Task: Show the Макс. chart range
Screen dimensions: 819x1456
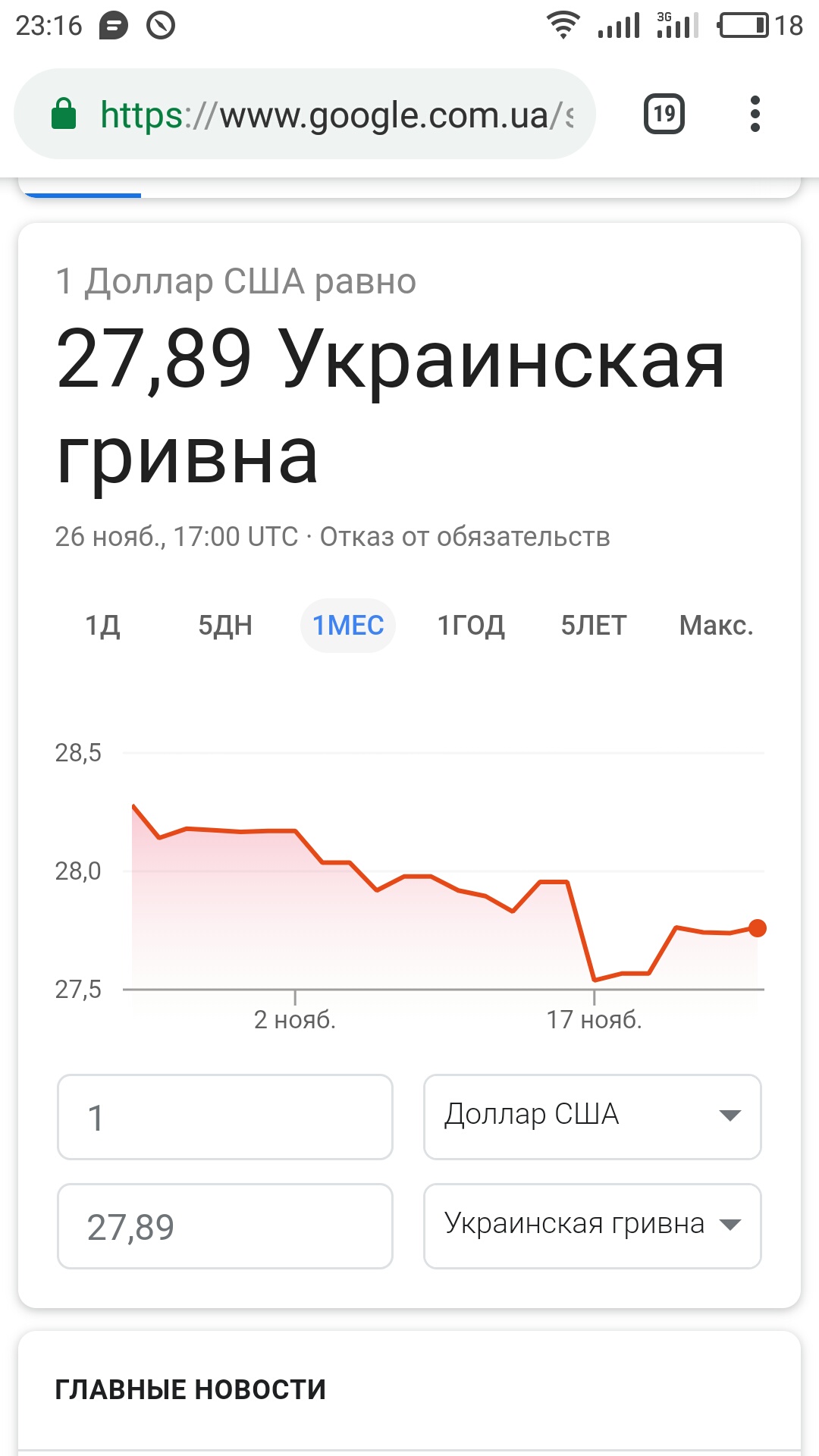Action: [716, 626]
